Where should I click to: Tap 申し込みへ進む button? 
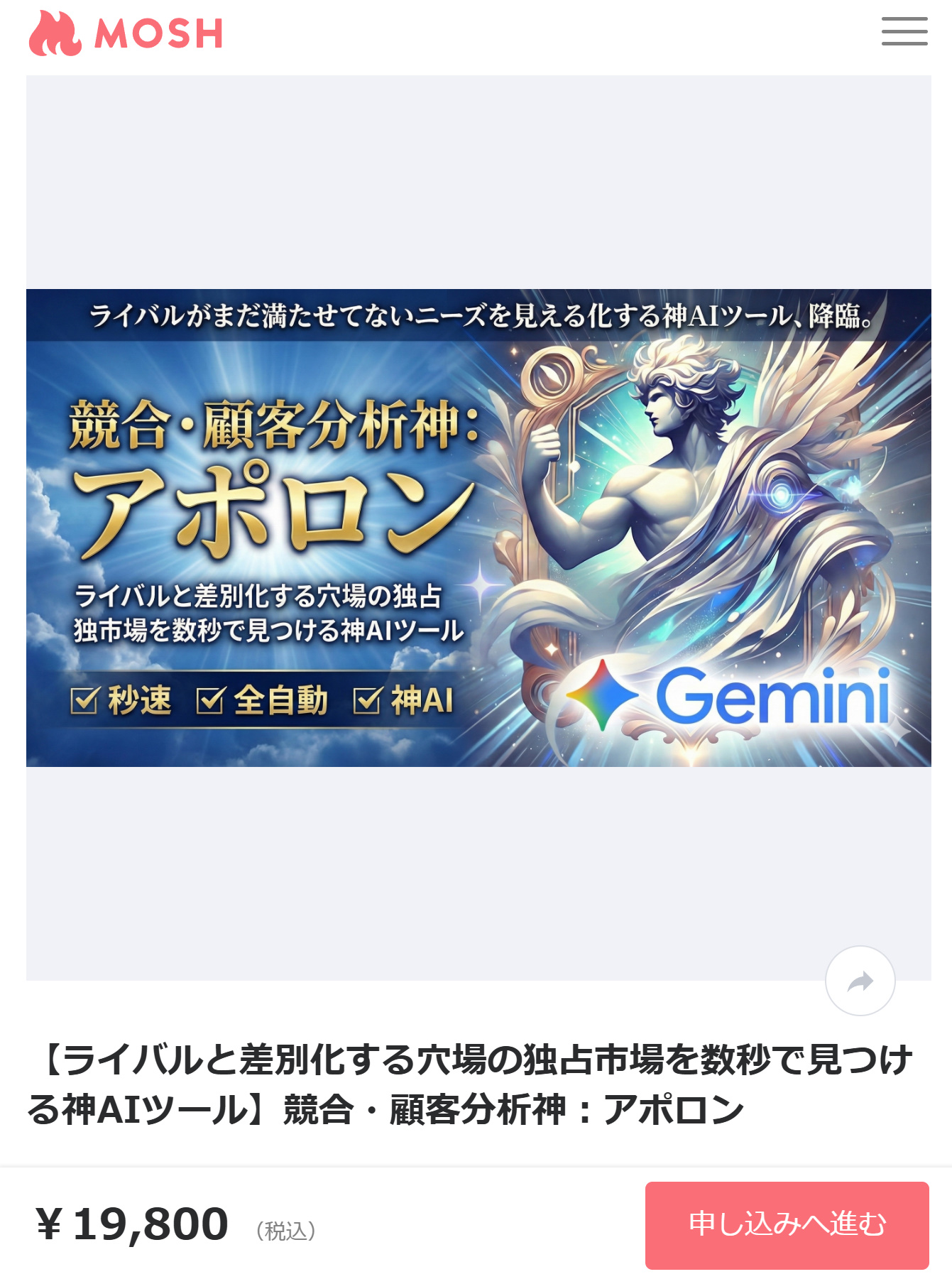coord(787,1224)
